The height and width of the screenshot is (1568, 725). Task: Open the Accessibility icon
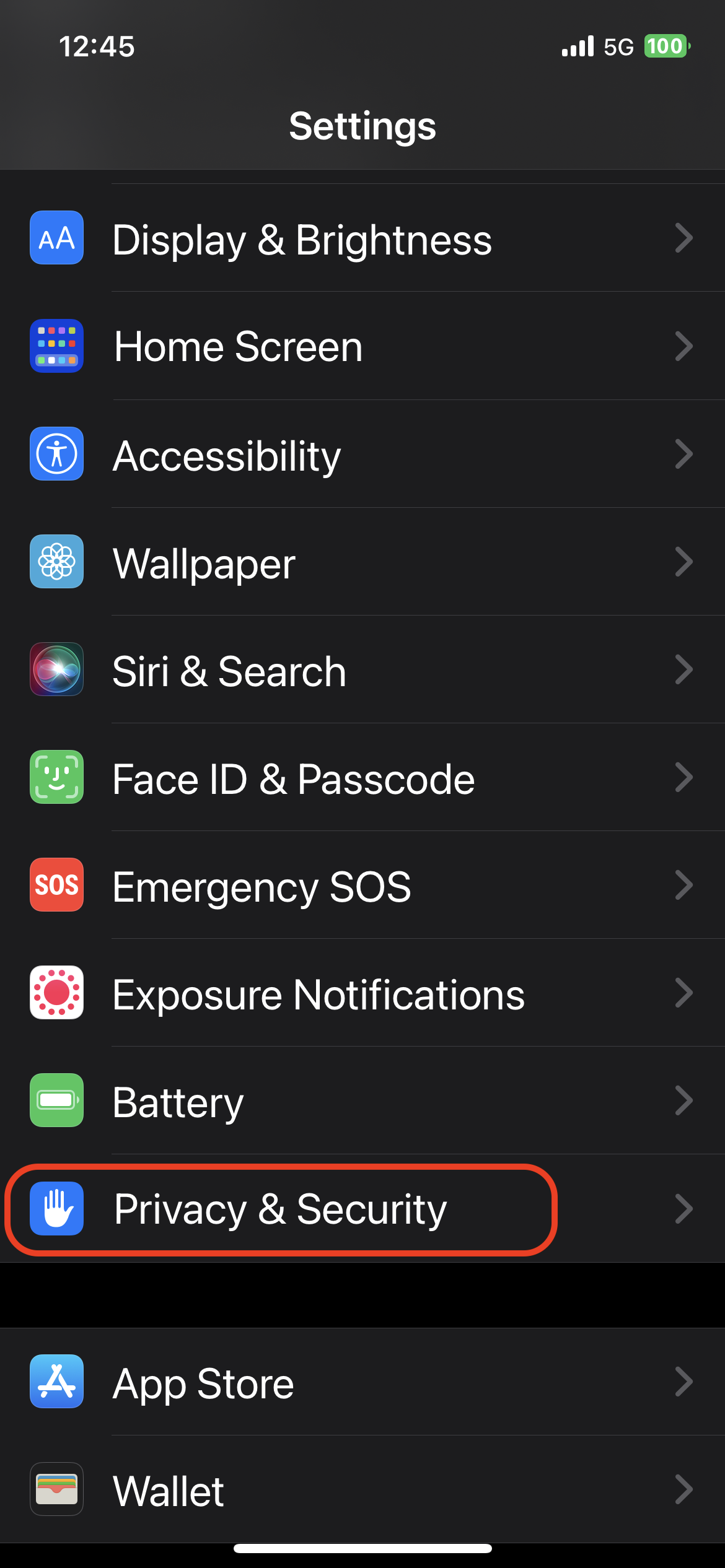pos(56,454)
